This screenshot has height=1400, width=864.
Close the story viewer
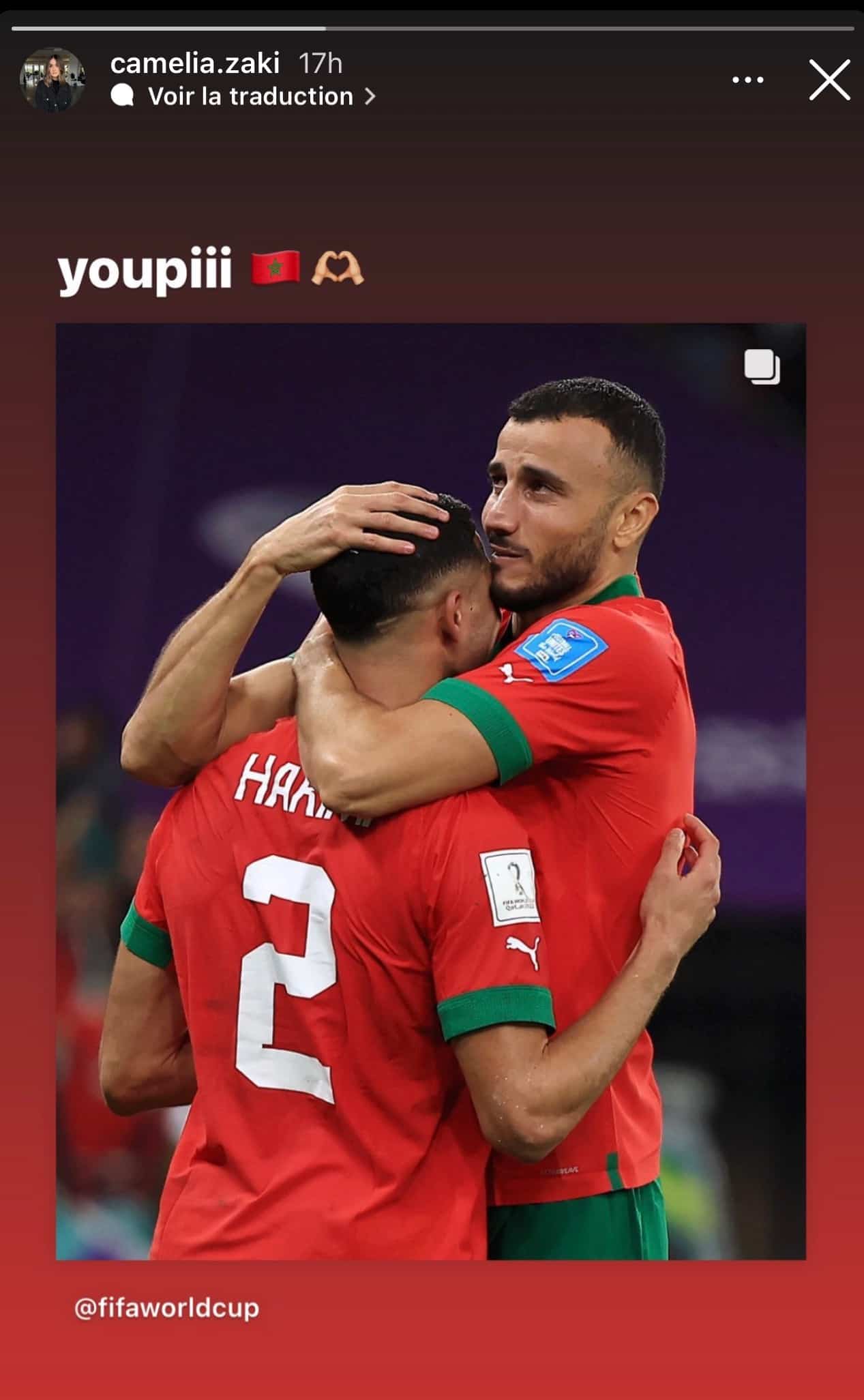pyautogui.click(x=829, y=80)
